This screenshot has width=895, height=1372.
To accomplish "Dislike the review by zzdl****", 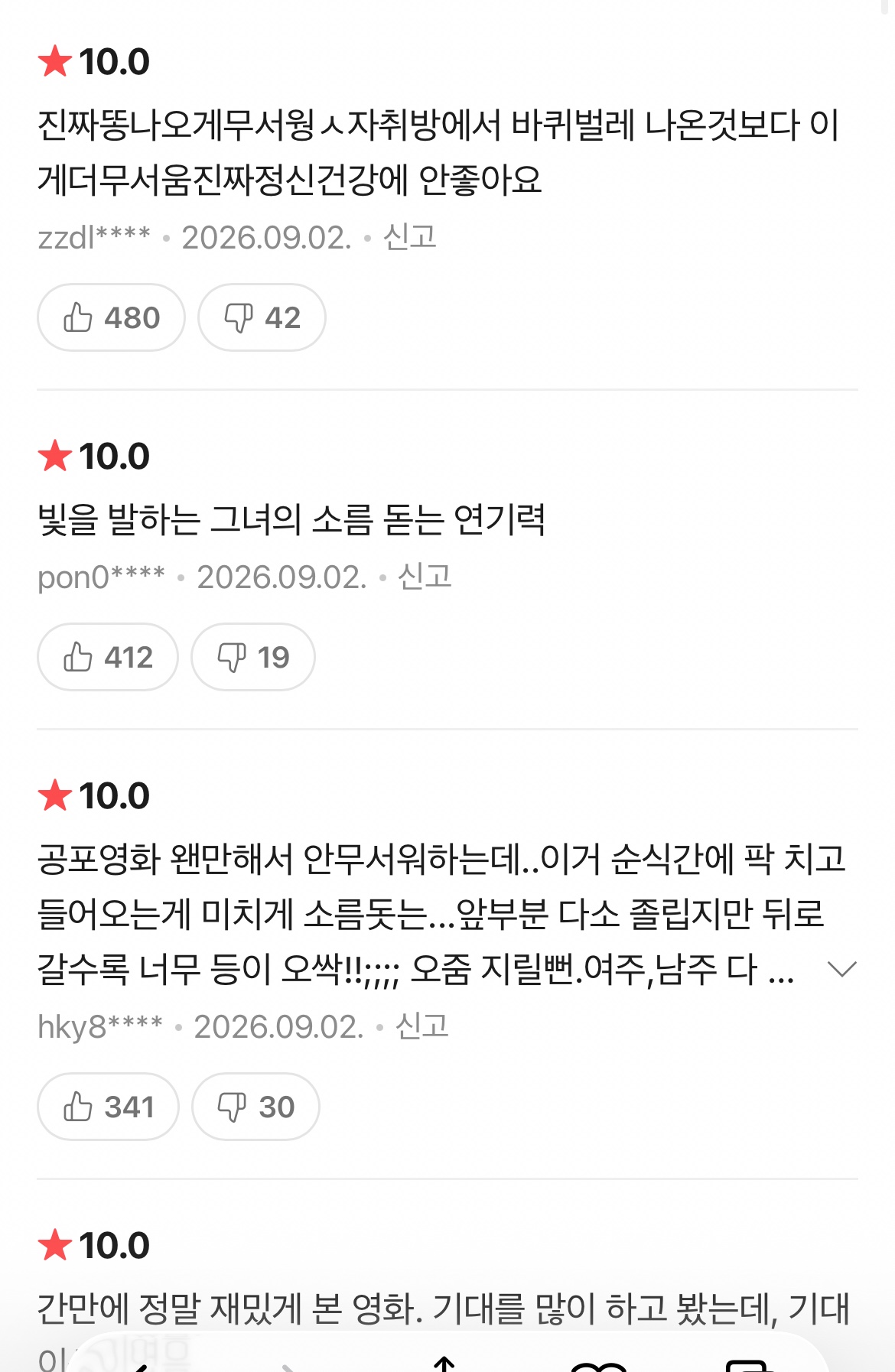I will [262, 317].
